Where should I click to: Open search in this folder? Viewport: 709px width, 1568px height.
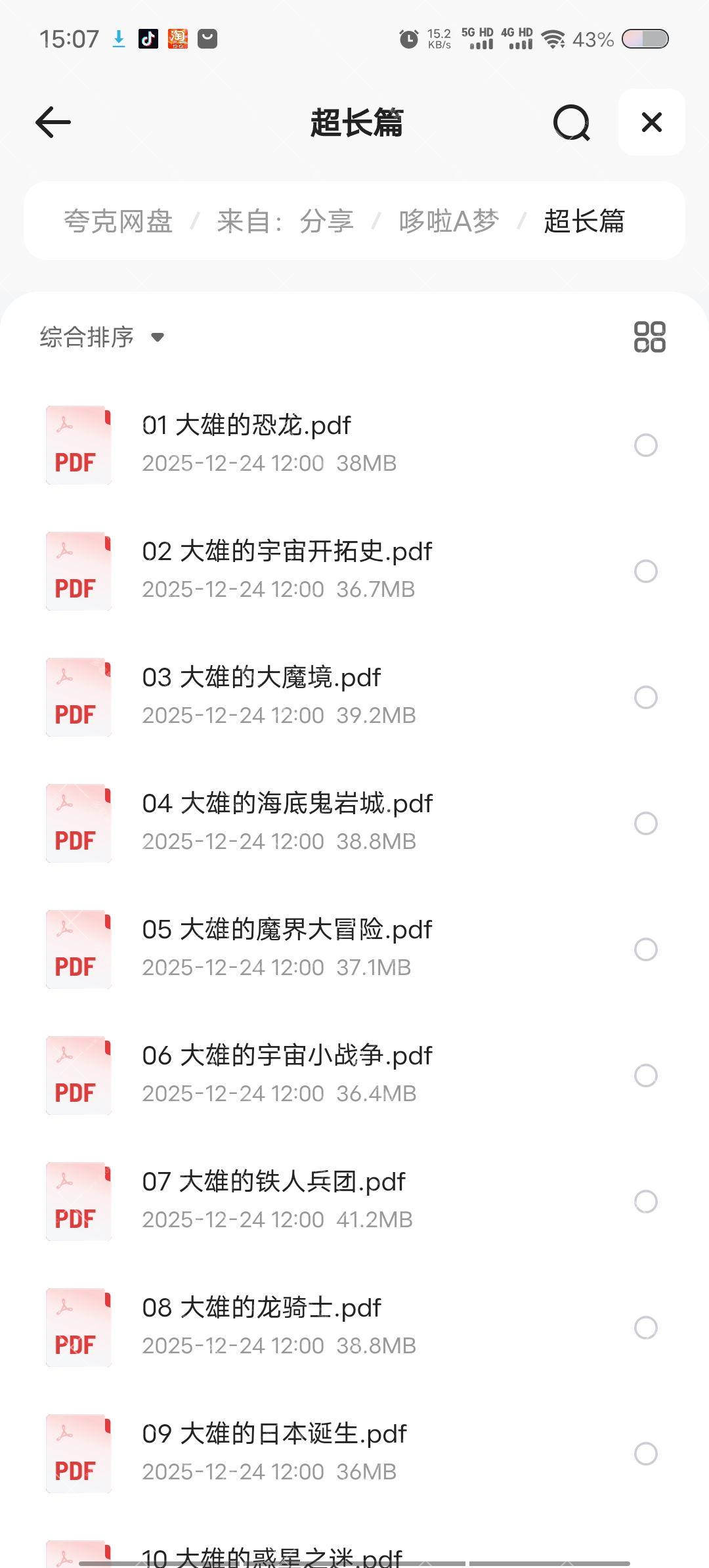click(571, 123)
